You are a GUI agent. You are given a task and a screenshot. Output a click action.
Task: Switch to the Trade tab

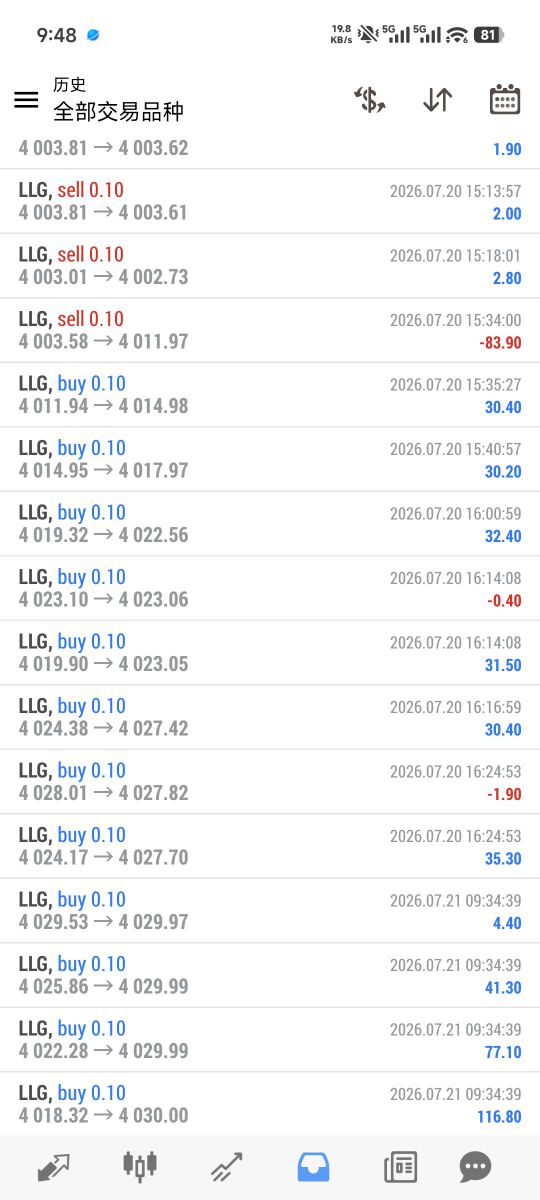(227, 1167)
